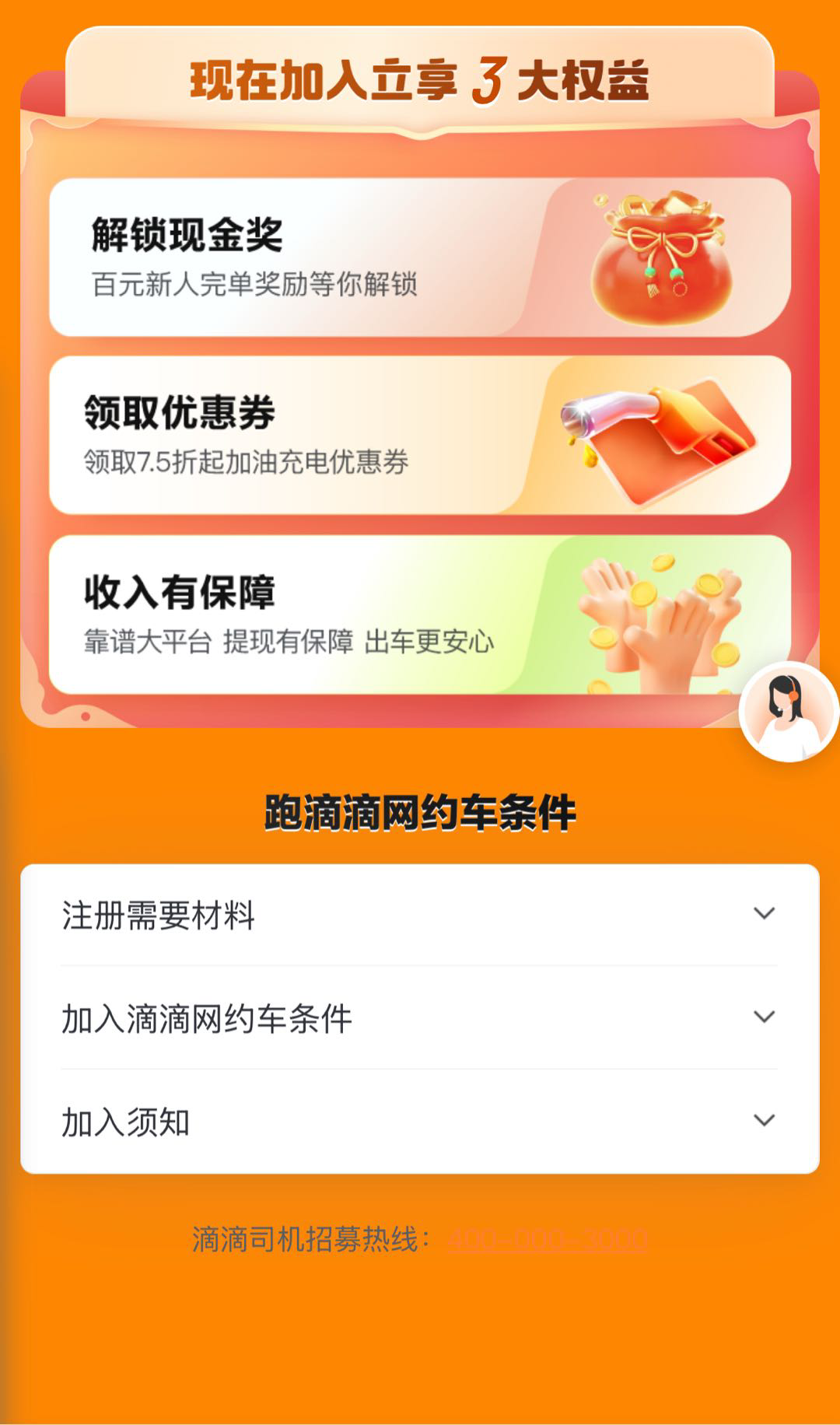This screenshot has height=1425, width=840.
Task: Call the recruitment hotline 400-000-3000
Action: (x=548, y=1239)
